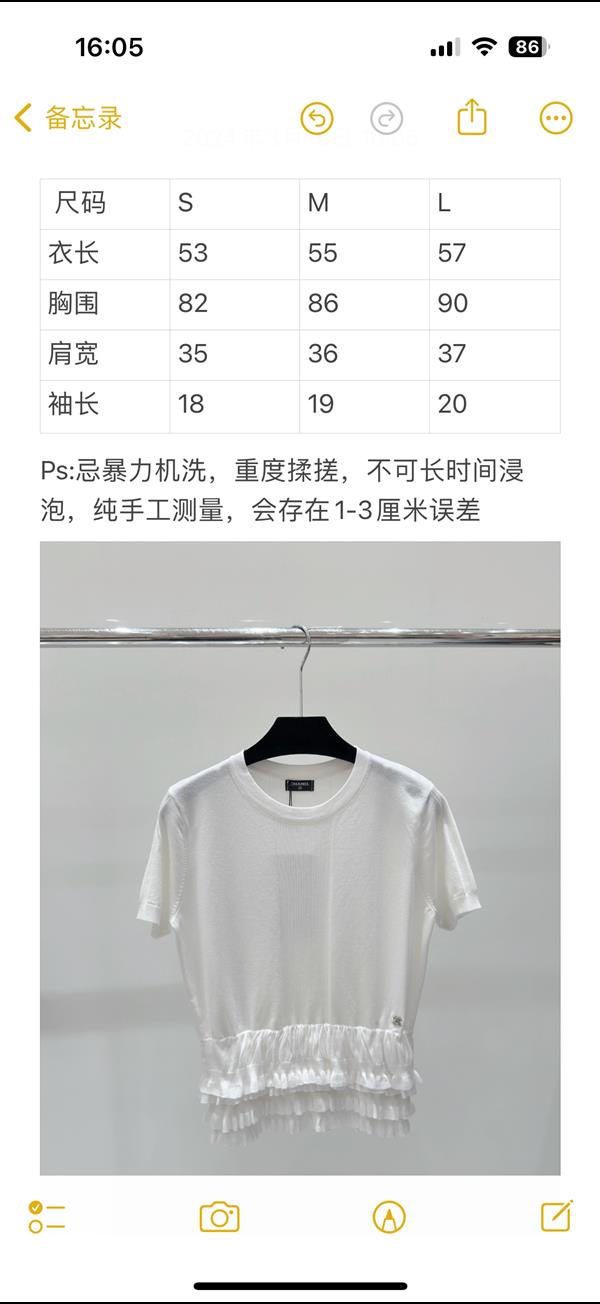Go back to 备忘录 notes list
Image resolution: width=600 pixels, height=1304 pixels.
coord(68,118)
